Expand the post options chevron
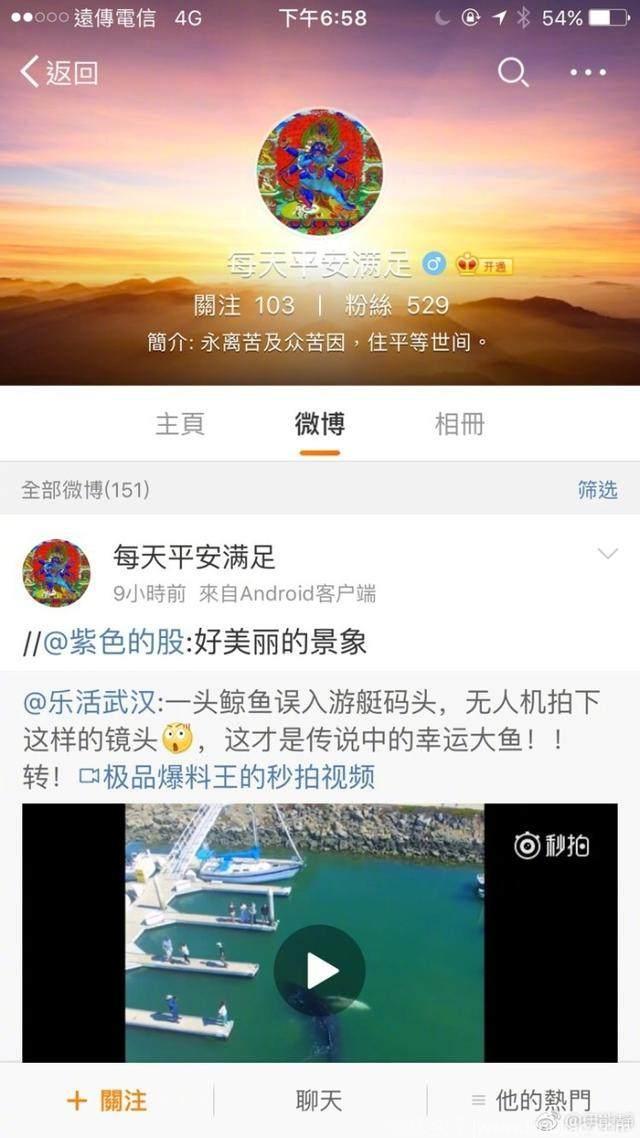Viewport: 640px width, 1138px height. click(x=606, y=554)
